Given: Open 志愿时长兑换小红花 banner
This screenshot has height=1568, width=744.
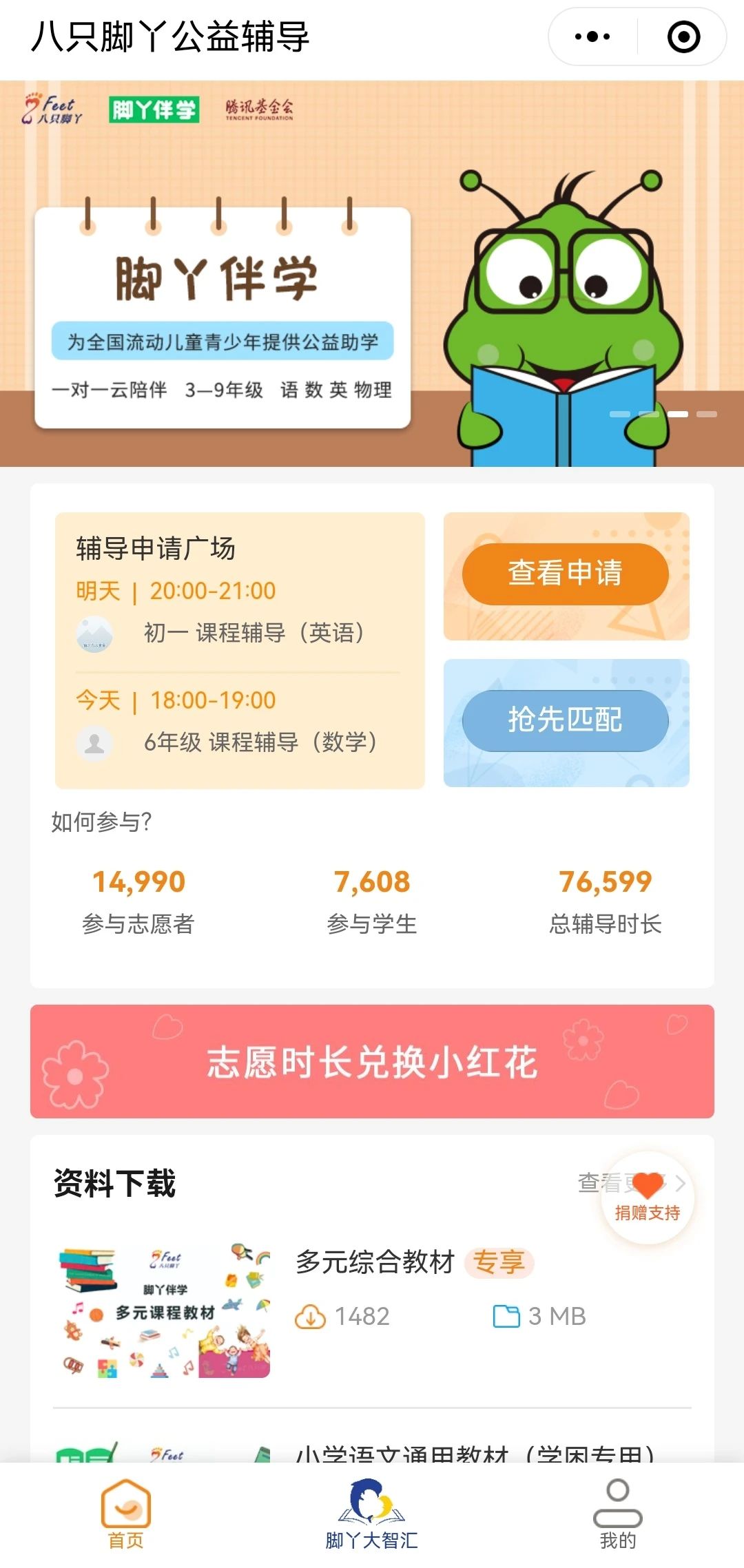Looking at the screenshot, I should point(372,1061).
